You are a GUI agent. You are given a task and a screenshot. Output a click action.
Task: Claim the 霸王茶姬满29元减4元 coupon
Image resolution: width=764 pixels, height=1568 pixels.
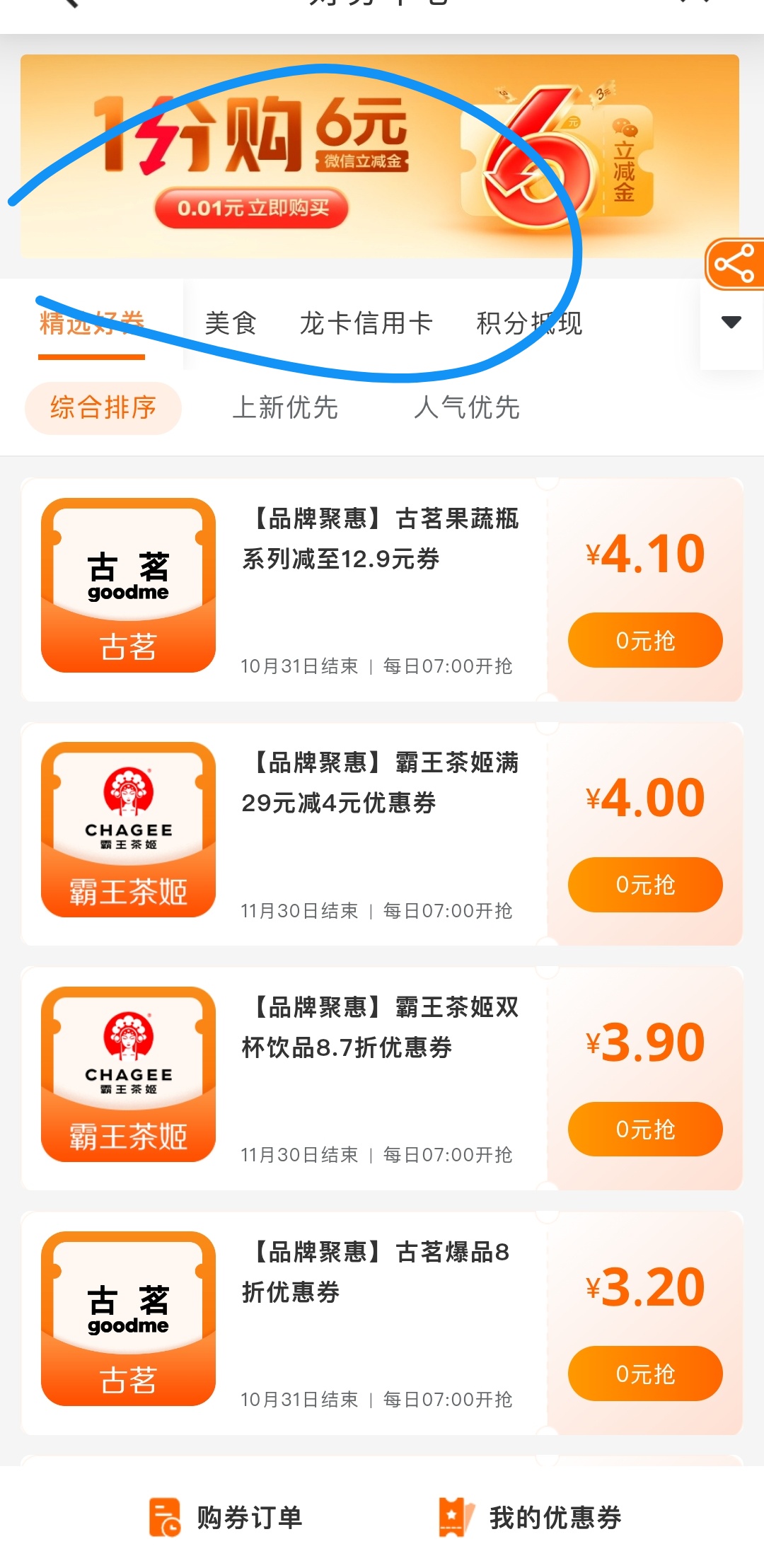(x=645, y=885)
